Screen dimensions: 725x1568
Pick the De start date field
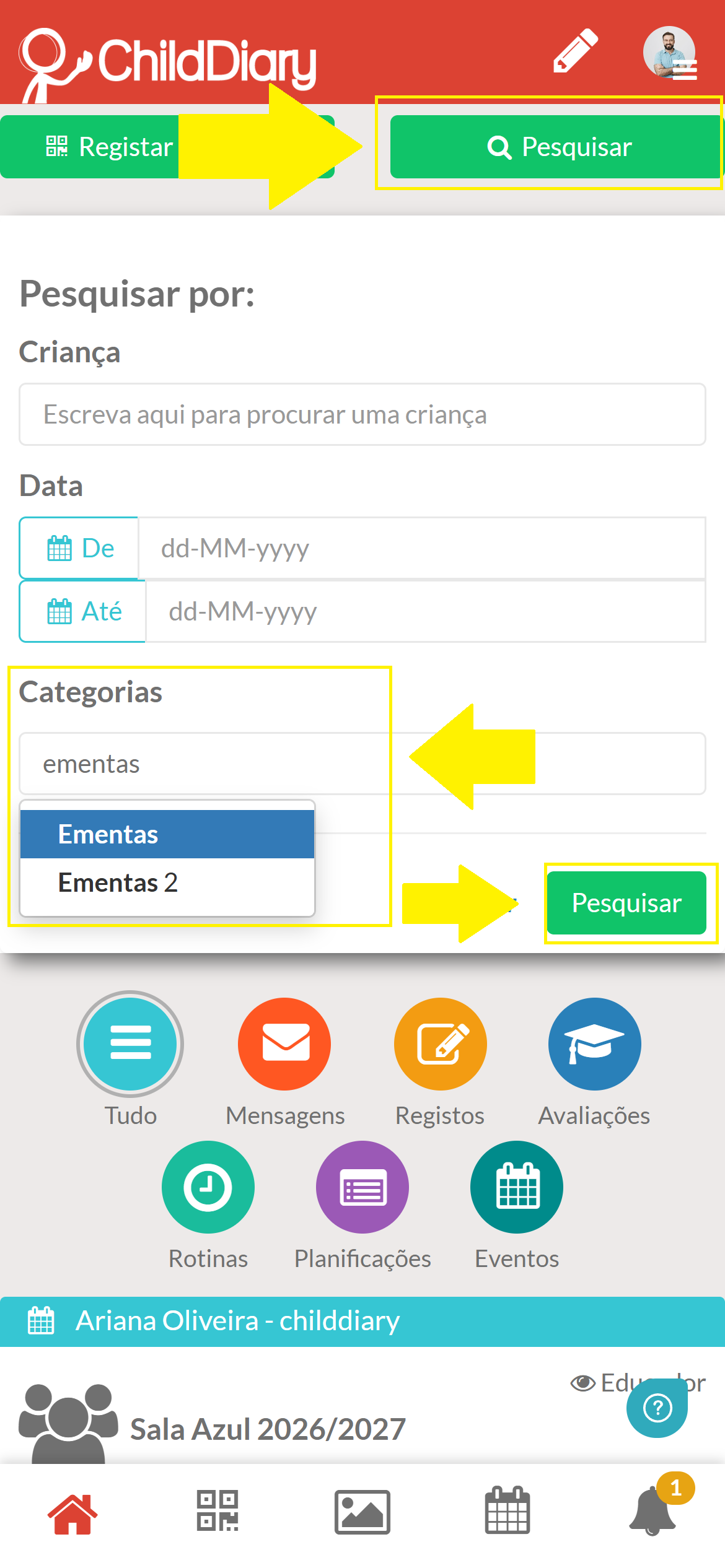point(421,548)
